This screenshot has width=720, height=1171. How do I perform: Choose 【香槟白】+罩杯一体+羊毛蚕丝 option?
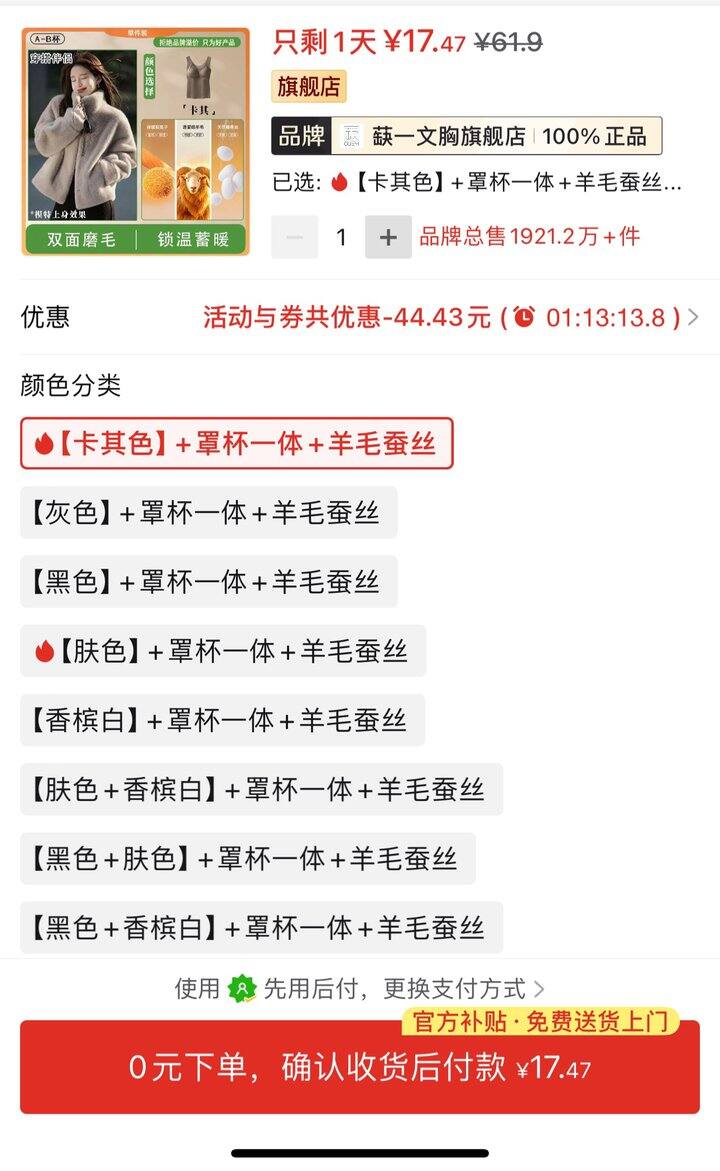click(223, 721)
